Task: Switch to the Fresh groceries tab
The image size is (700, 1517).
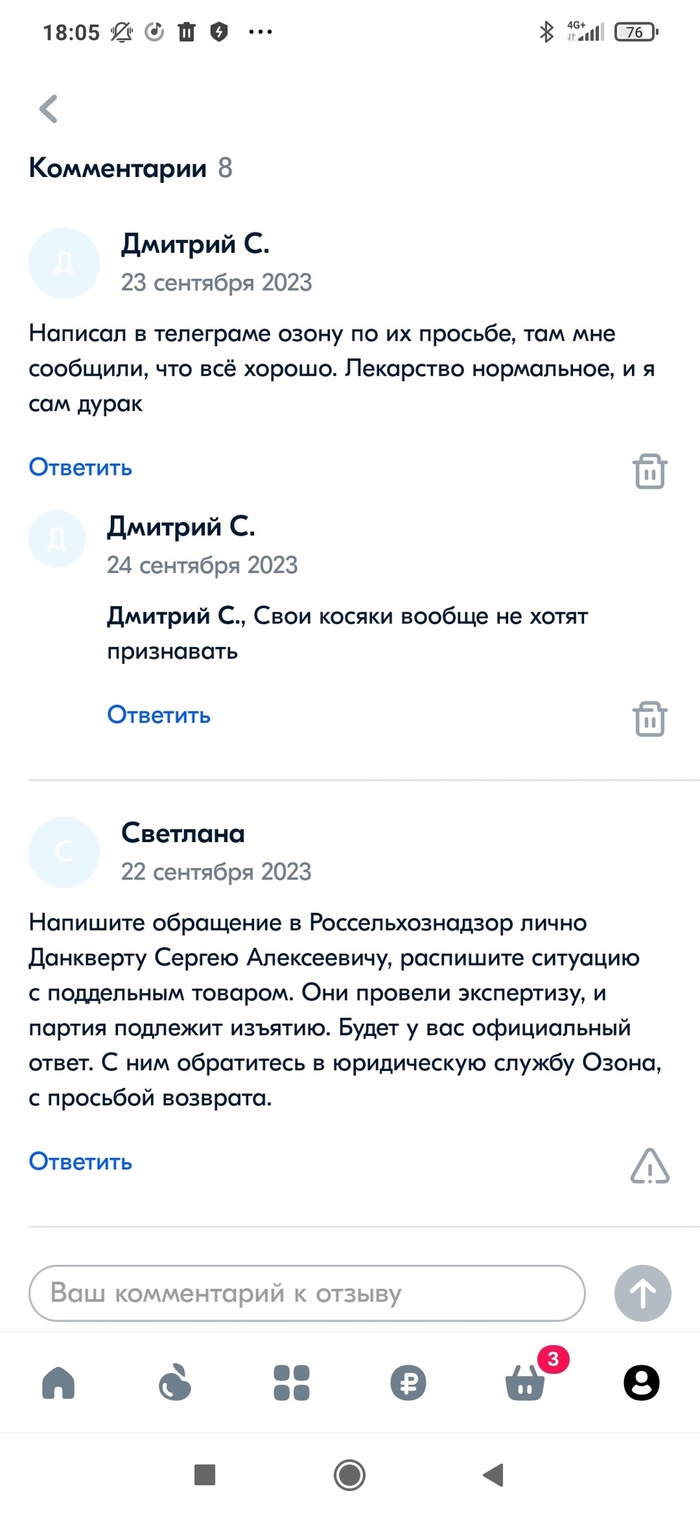Action: pos(175,1383)
